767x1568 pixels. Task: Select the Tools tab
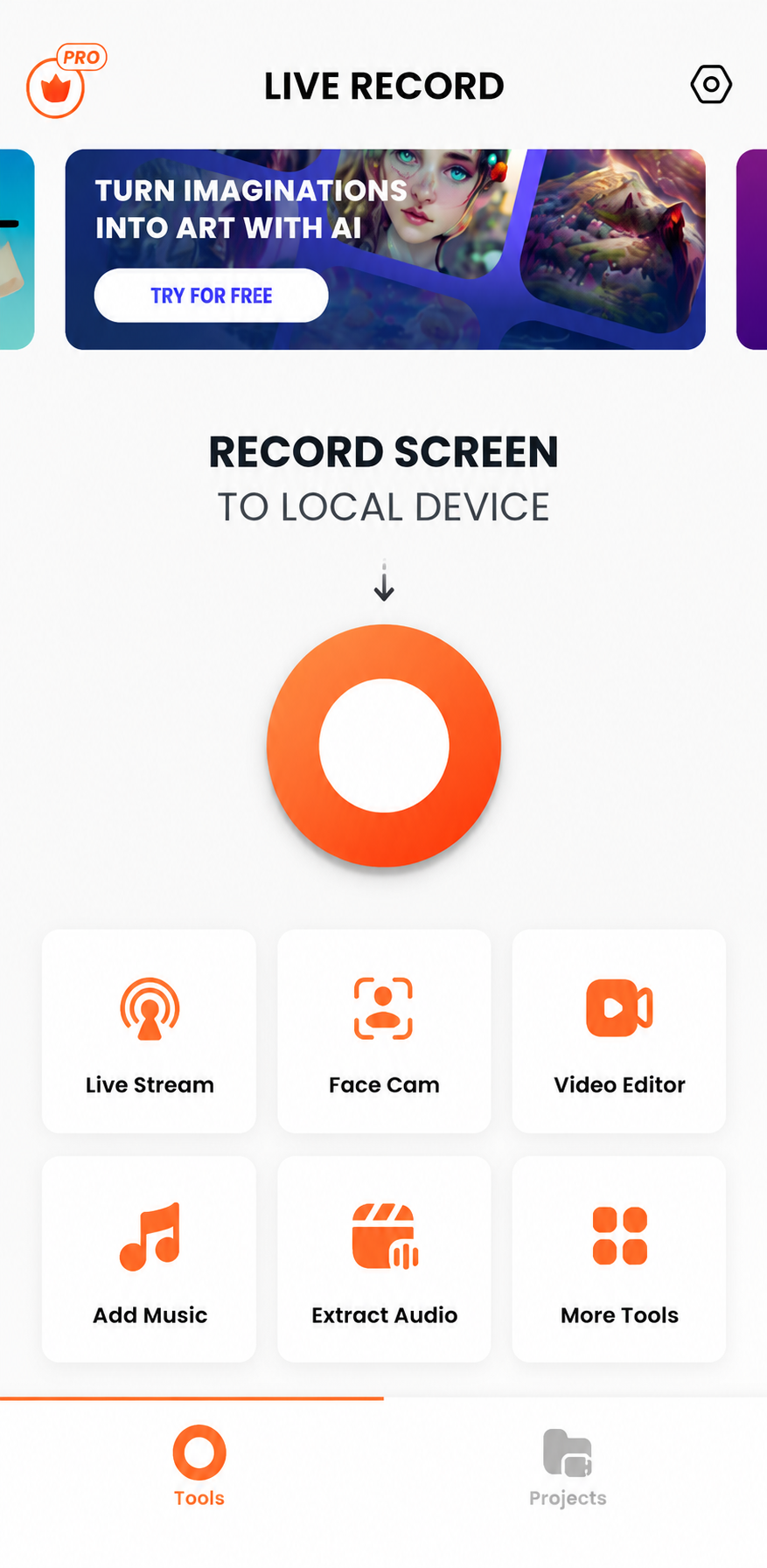[199, 1467]
